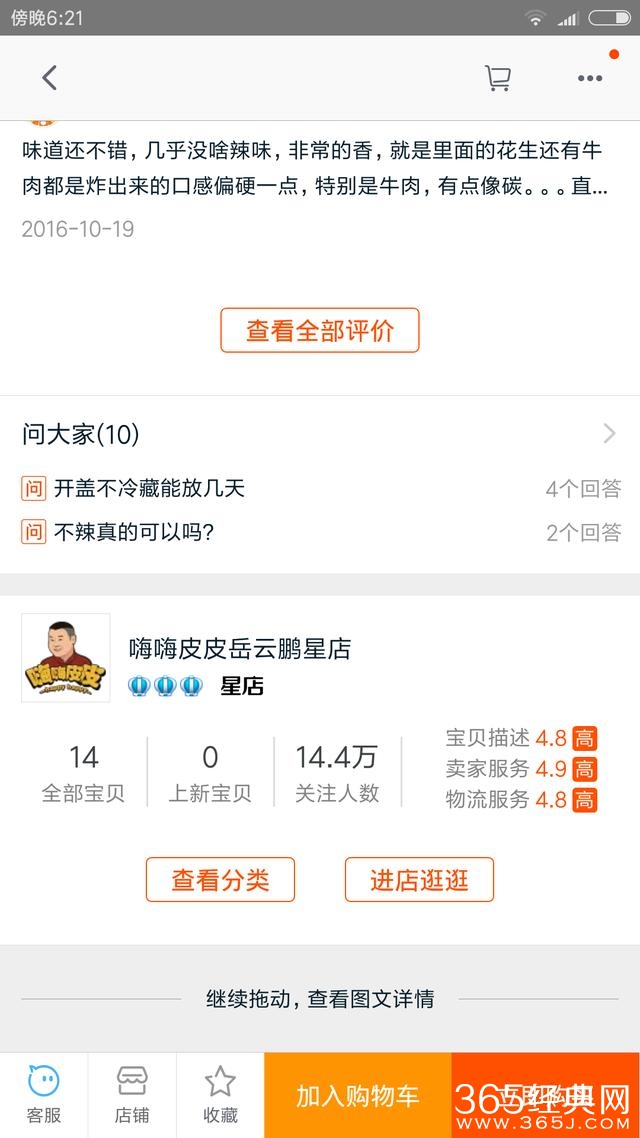Image resolution: width=640 pixels, height=1138 pixels.
Task: Open the shopping cart icon
Action: [x=497, y=78]
